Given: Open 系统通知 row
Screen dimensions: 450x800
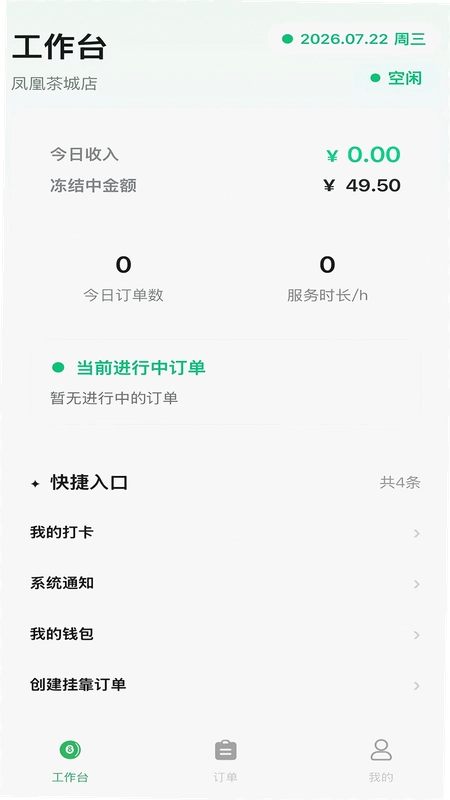Looking at the screenshot, I should tap(225, 583).
